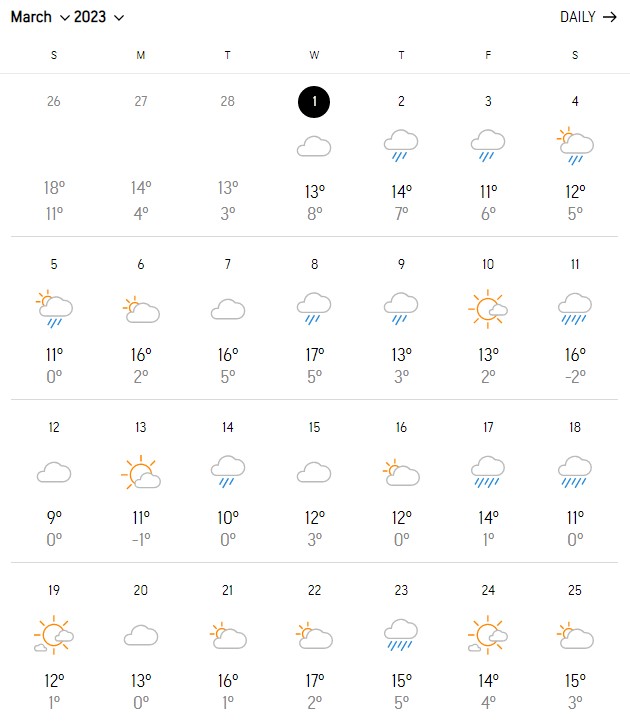Select March 1 in the calendar
The width and height of the screenshot is (630, 724).
pos(314,150)
